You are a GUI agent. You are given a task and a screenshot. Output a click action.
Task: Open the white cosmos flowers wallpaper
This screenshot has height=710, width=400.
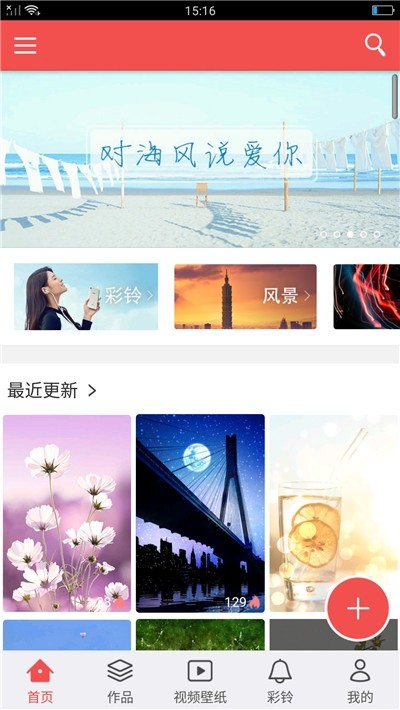click(67, 513)
